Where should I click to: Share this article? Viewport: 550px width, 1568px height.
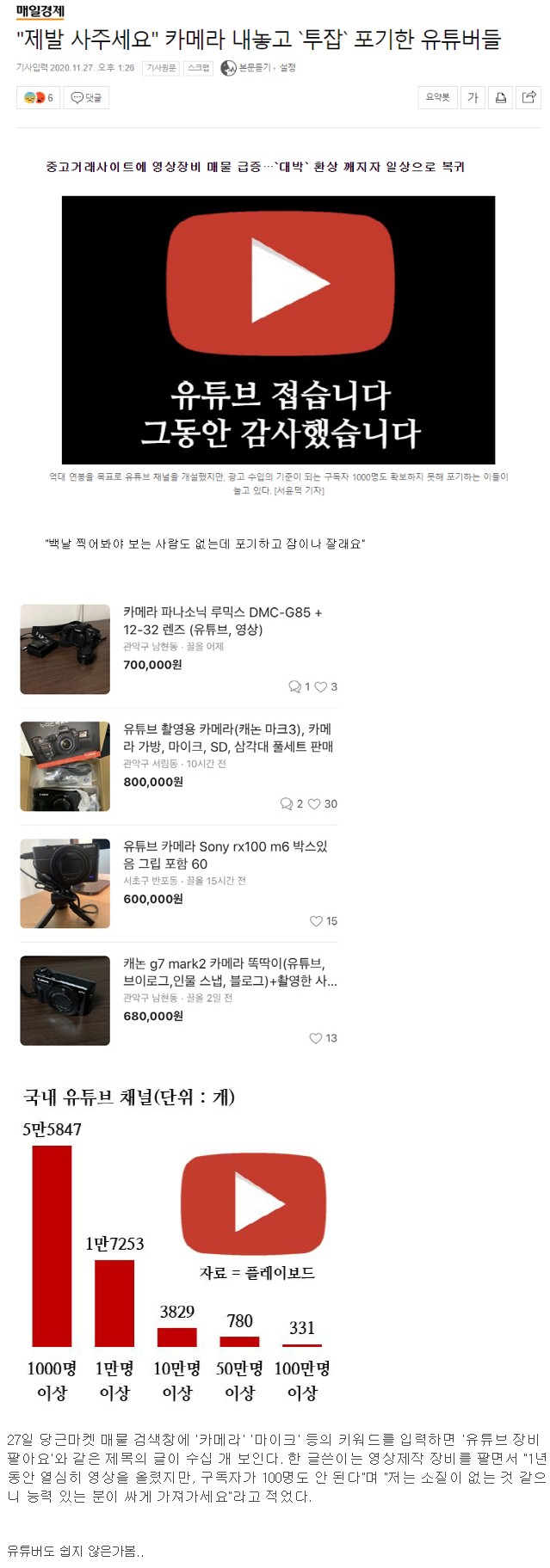click(x=528, y=97)
